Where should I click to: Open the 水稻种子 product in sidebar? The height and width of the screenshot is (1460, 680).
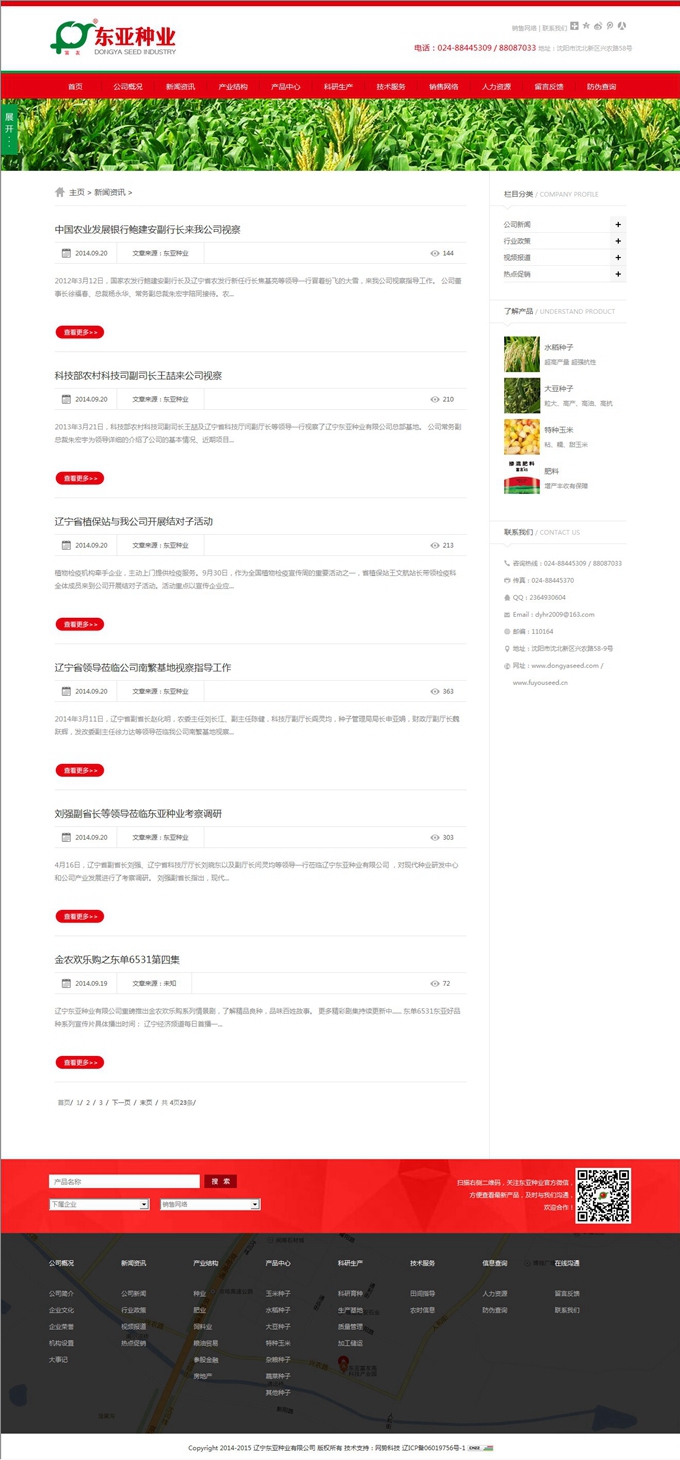[558, 347]
